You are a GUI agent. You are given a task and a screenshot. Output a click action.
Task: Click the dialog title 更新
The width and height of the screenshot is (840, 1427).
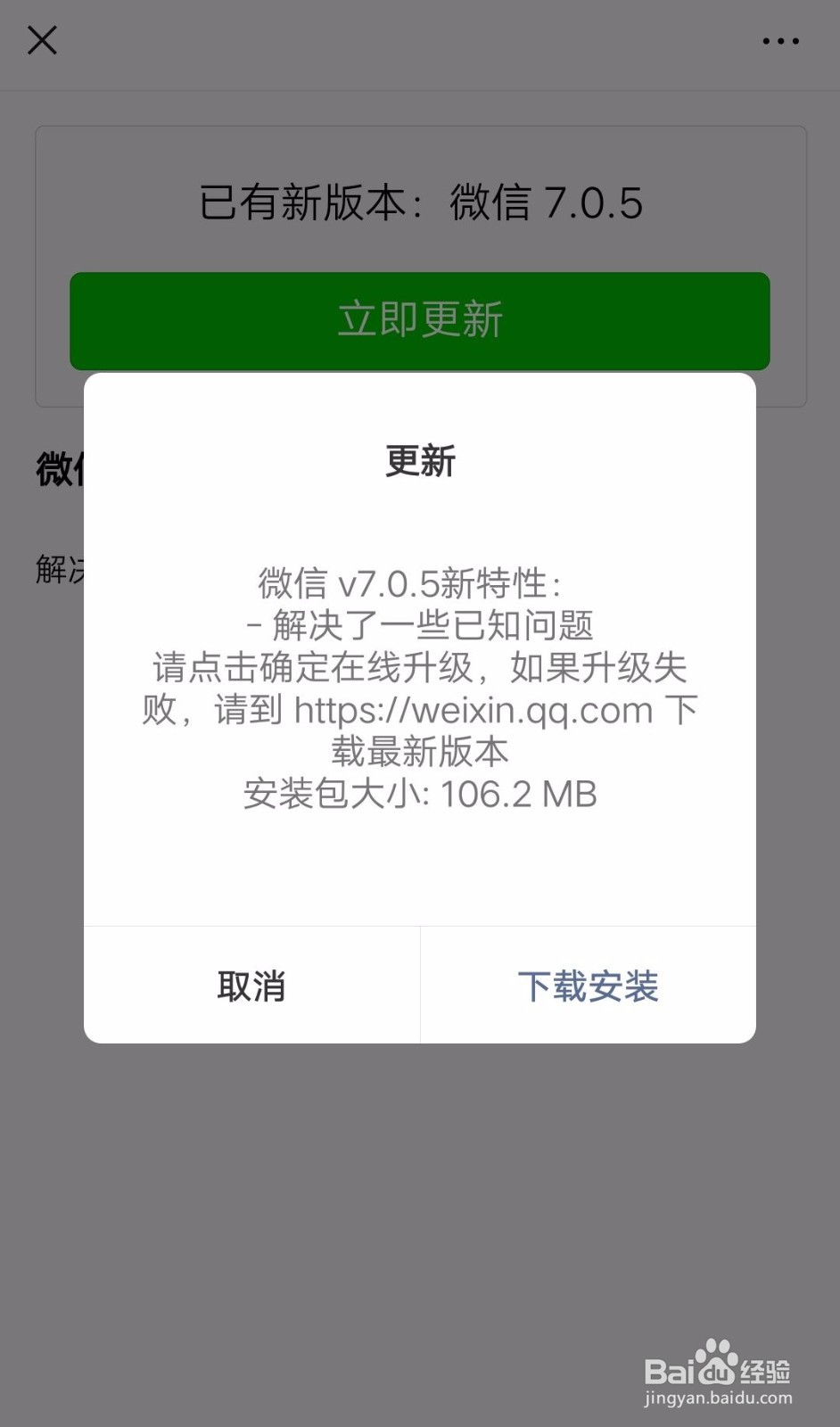[419, 462]
